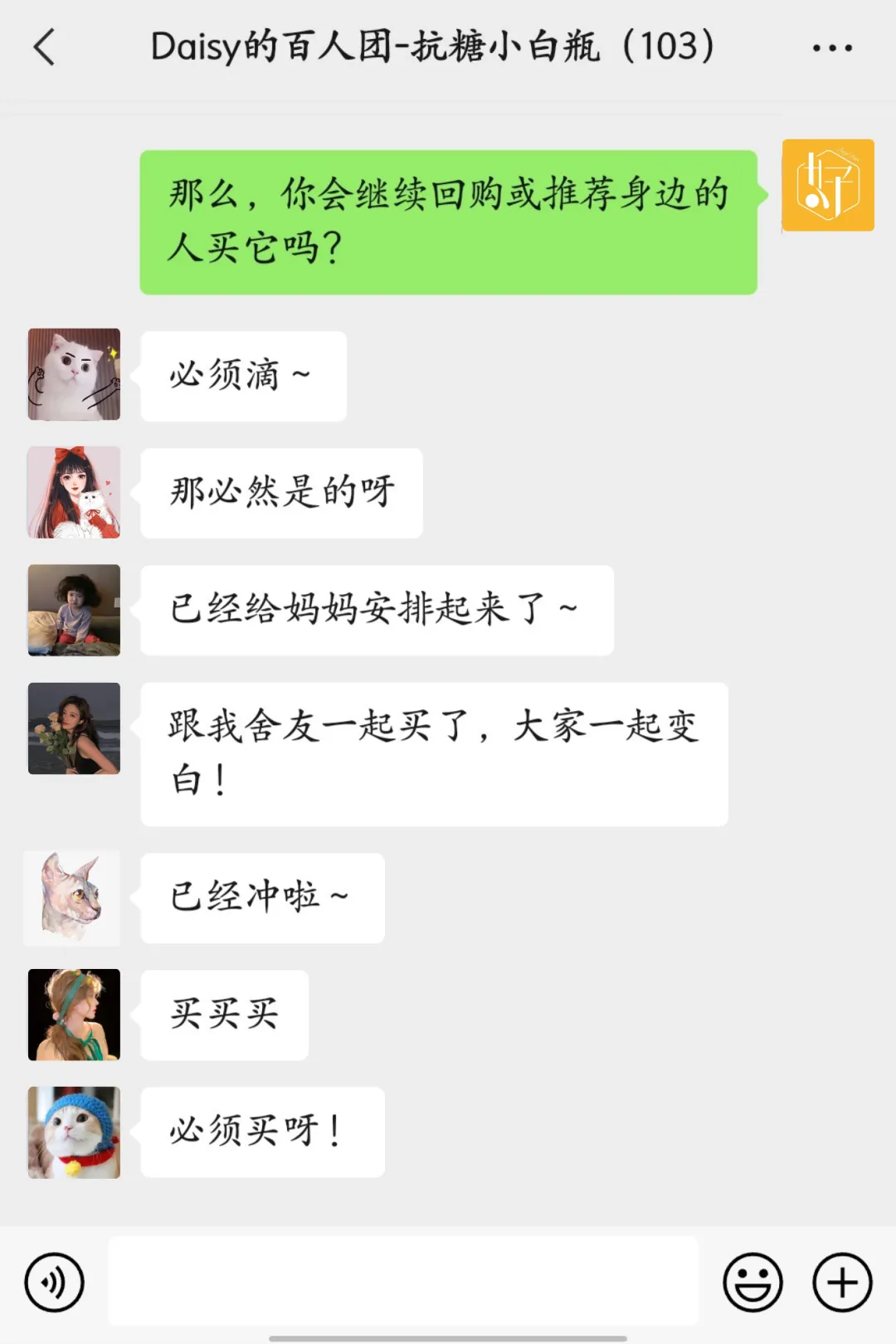The height and width of the screenshot is (1344, 896).
Task: Go back from the group chat
Action: (x=45, y=46)
